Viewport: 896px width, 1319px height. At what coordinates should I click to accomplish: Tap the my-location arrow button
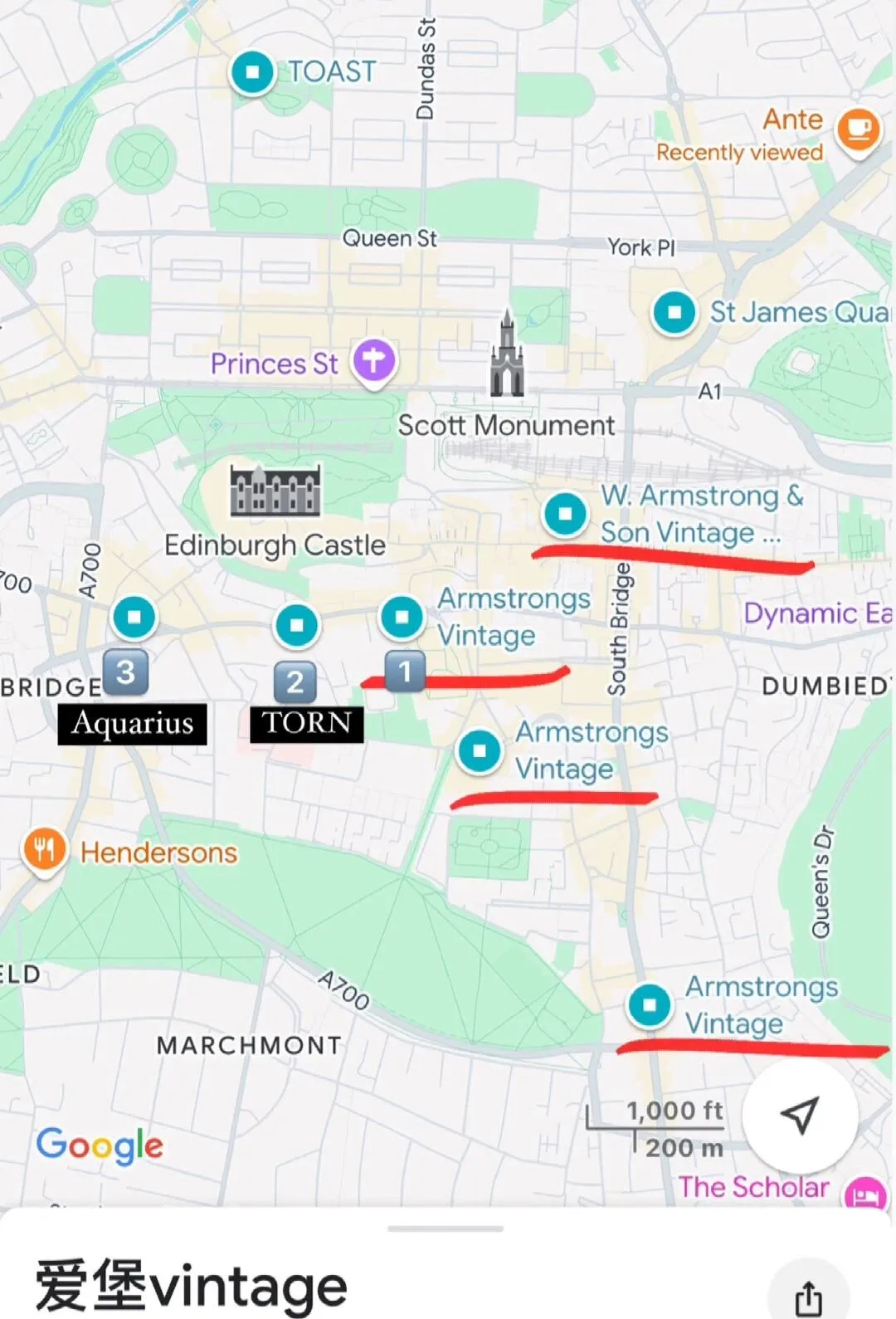tap(800, 1115)
